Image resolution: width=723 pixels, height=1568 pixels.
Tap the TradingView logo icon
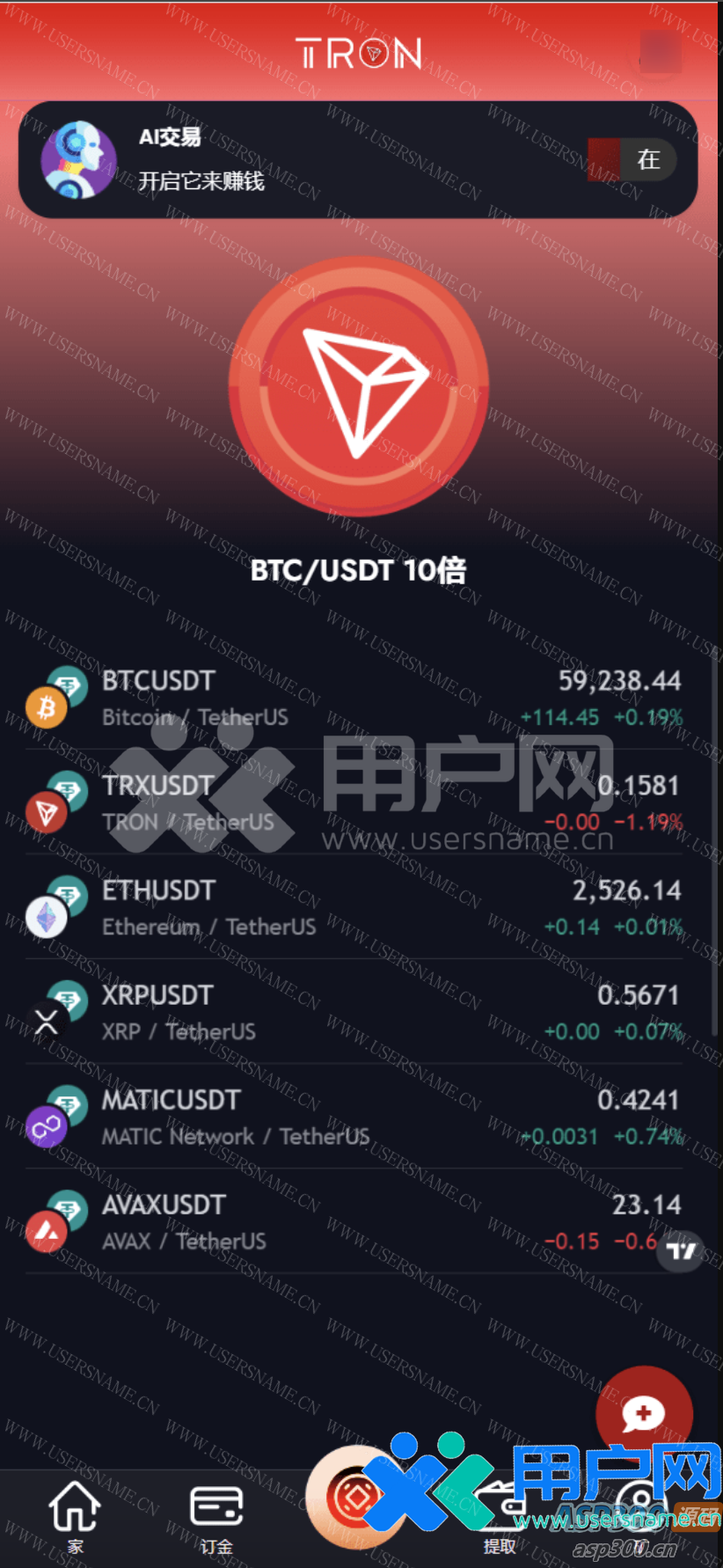point(680,1250)
